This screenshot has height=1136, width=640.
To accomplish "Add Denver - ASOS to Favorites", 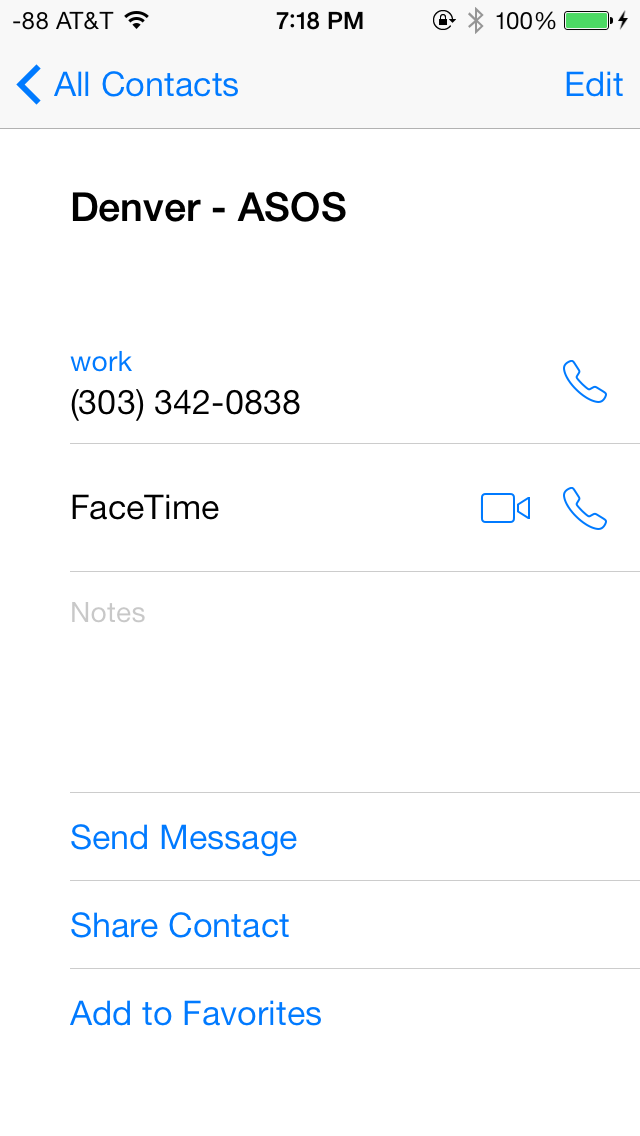I will 196,1013.
